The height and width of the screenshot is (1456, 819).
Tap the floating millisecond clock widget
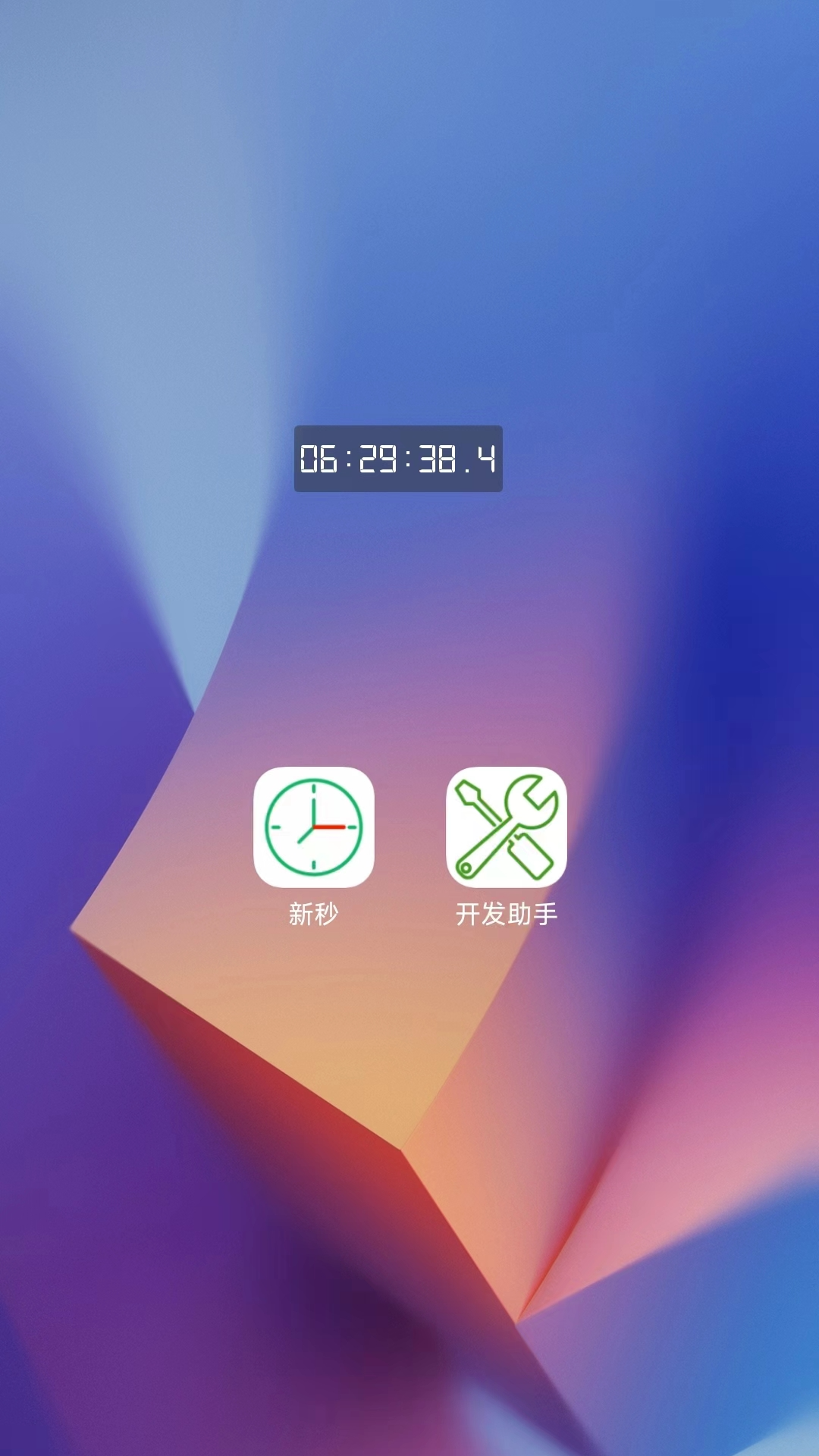pos(398,459)
